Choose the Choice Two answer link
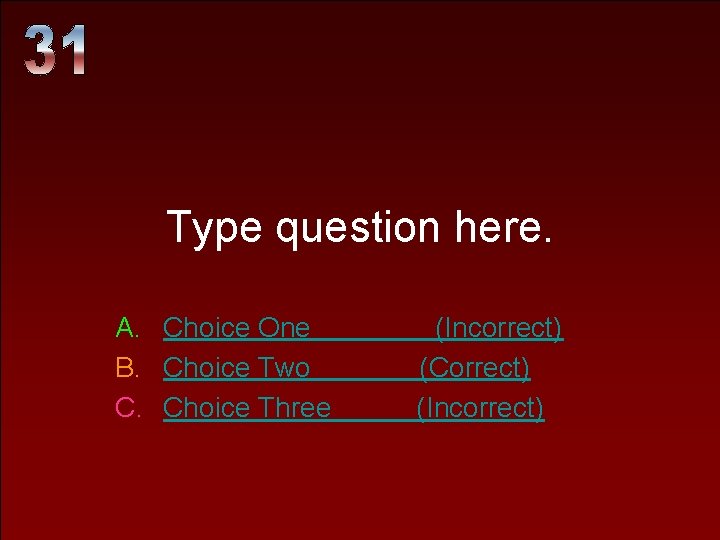Image resolution: width=720 pixels, height=540 pixels. tap(347, 368)
